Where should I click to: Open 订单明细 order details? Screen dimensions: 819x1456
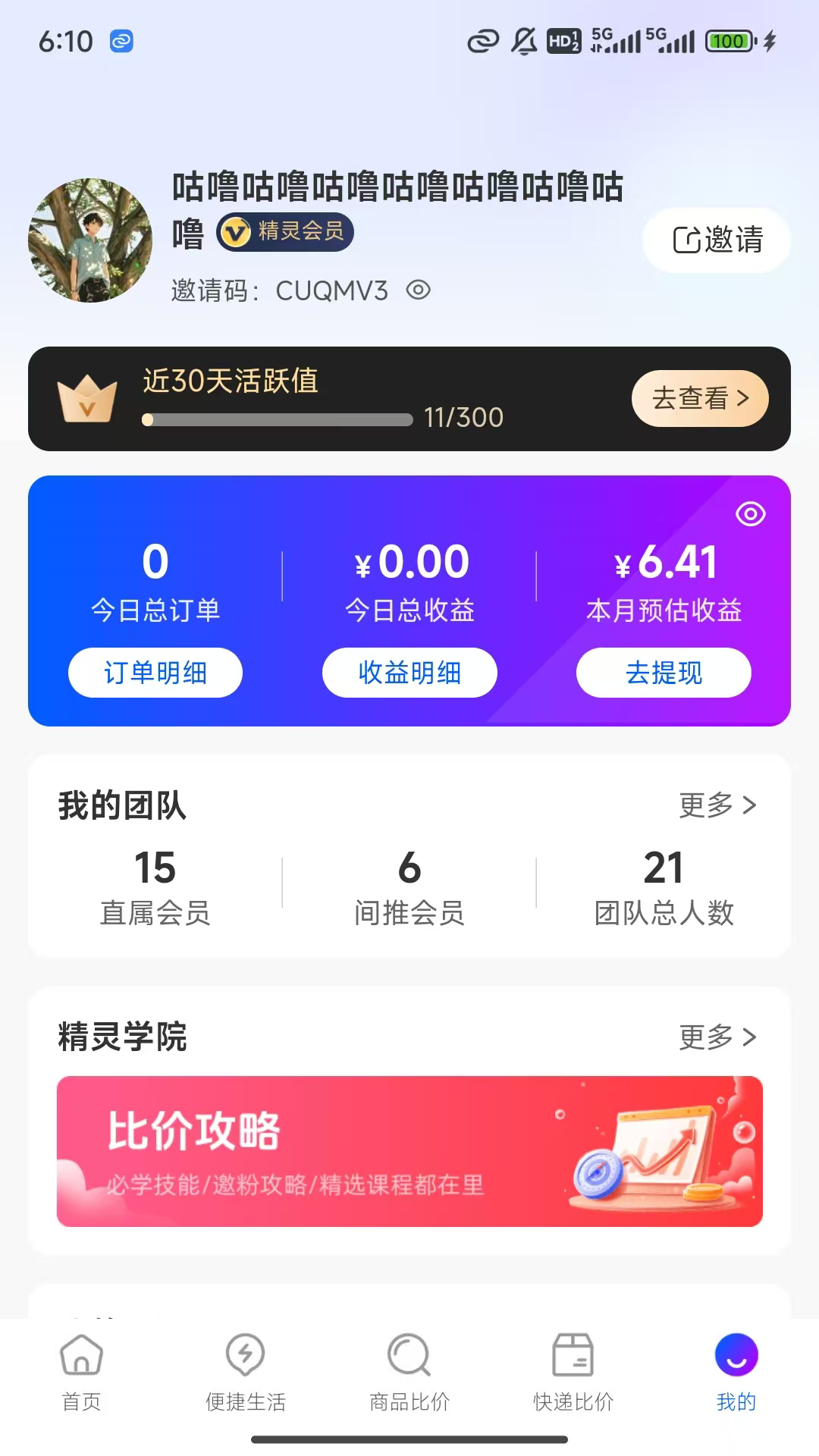tap(155, 673)
